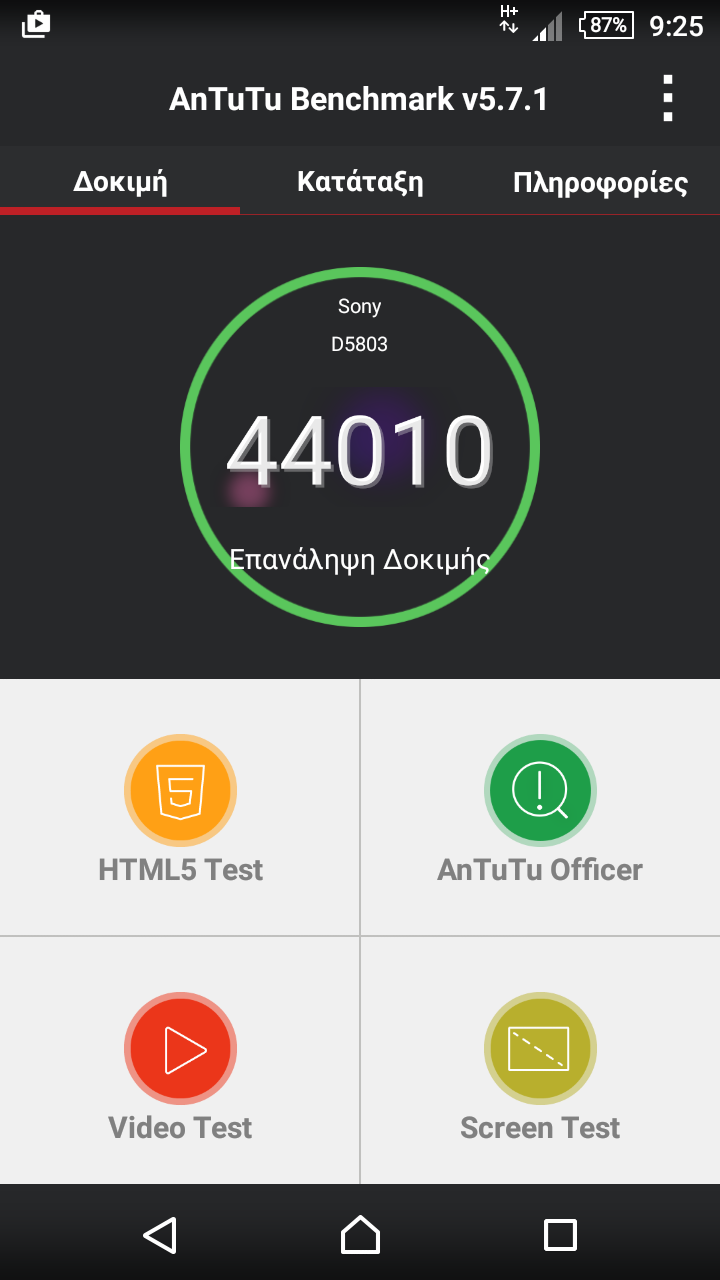The image size is (720, 1280).
Task: Open the HTML5 Test
Action: click(x=180, y=807)
